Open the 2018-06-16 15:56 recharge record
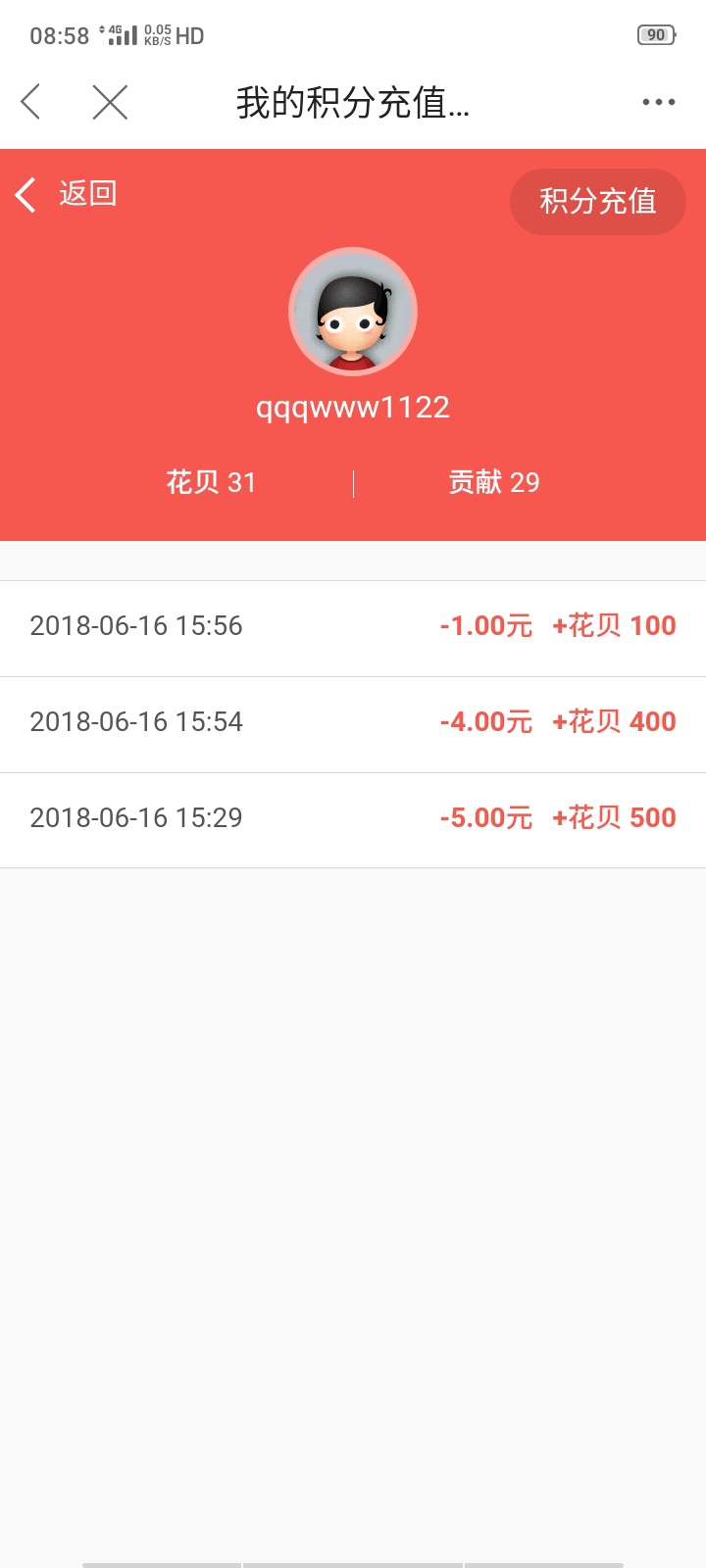Image resolution: width=706 pixels, height=1568 pixels. point(353,628)
